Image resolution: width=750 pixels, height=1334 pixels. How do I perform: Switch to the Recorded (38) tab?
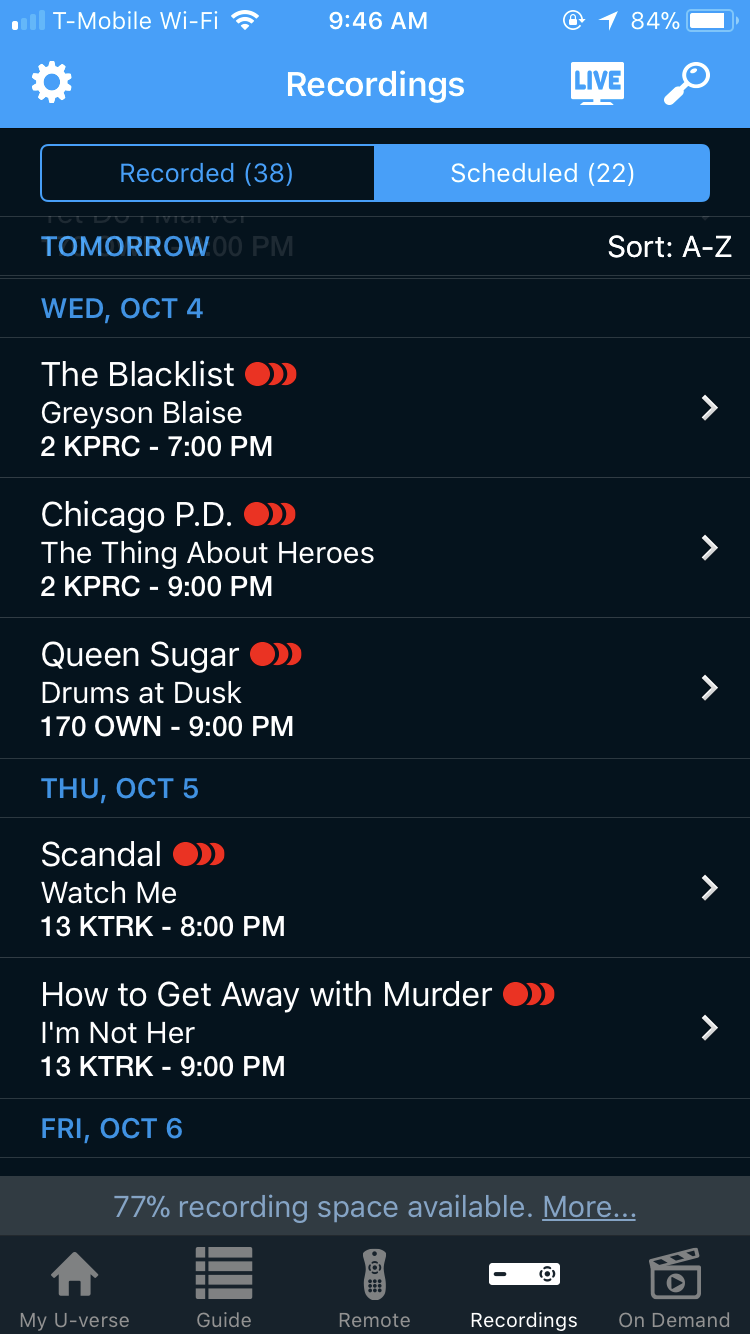(207, 173)
